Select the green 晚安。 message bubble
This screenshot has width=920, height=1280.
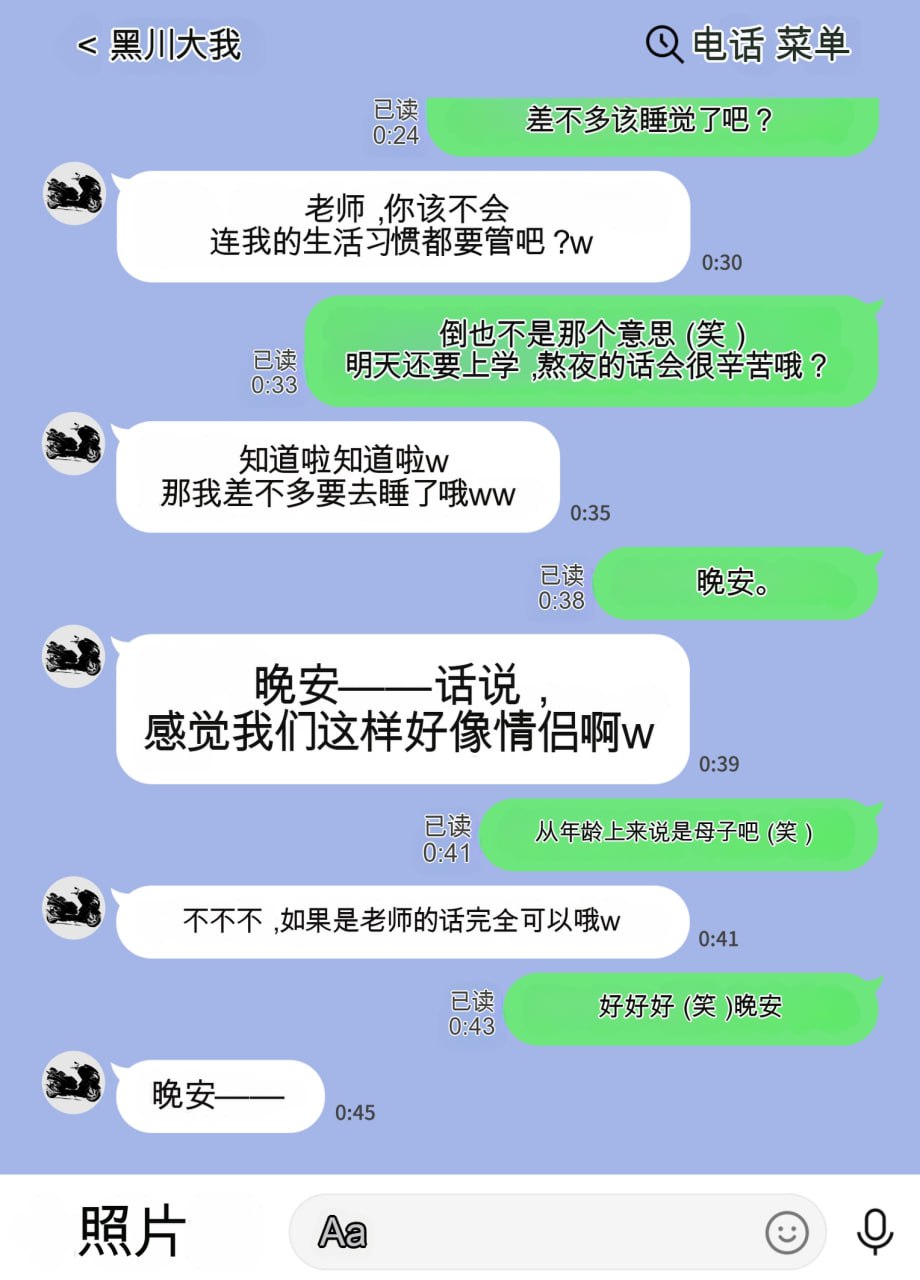(x=738, y=583)
